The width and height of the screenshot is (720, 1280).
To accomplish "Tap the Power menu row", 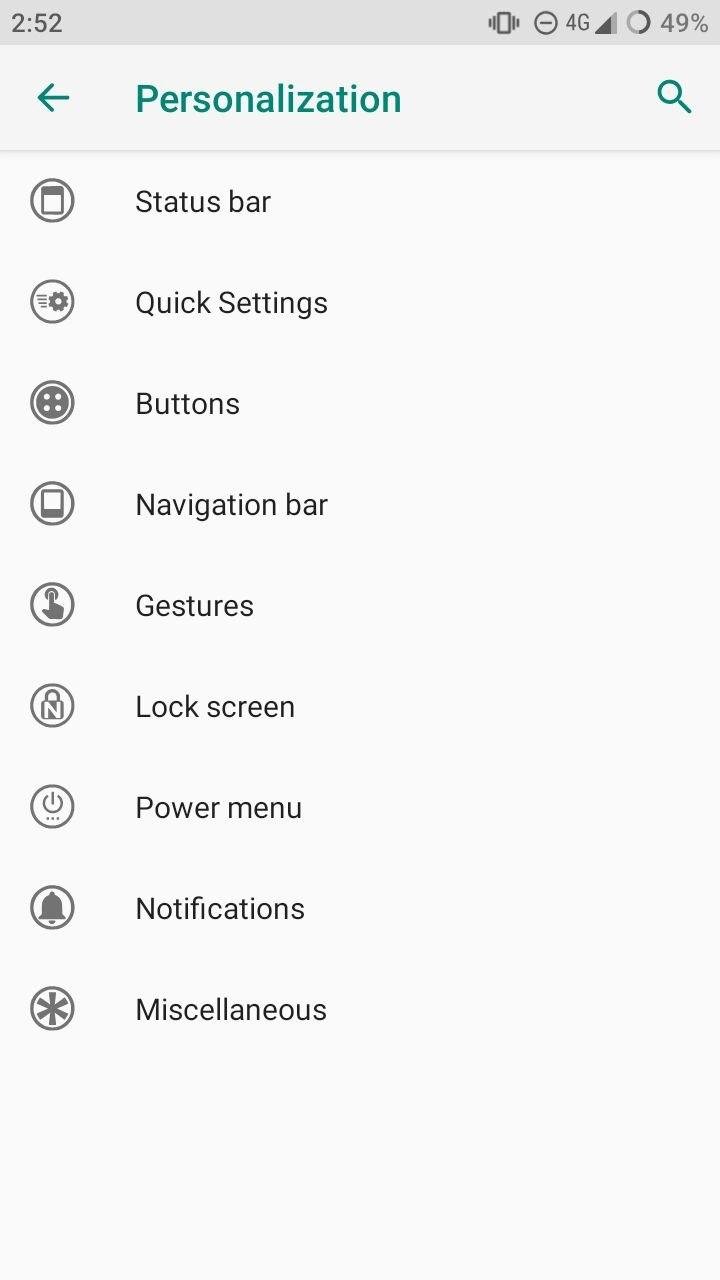I will [x=218, y=808].
